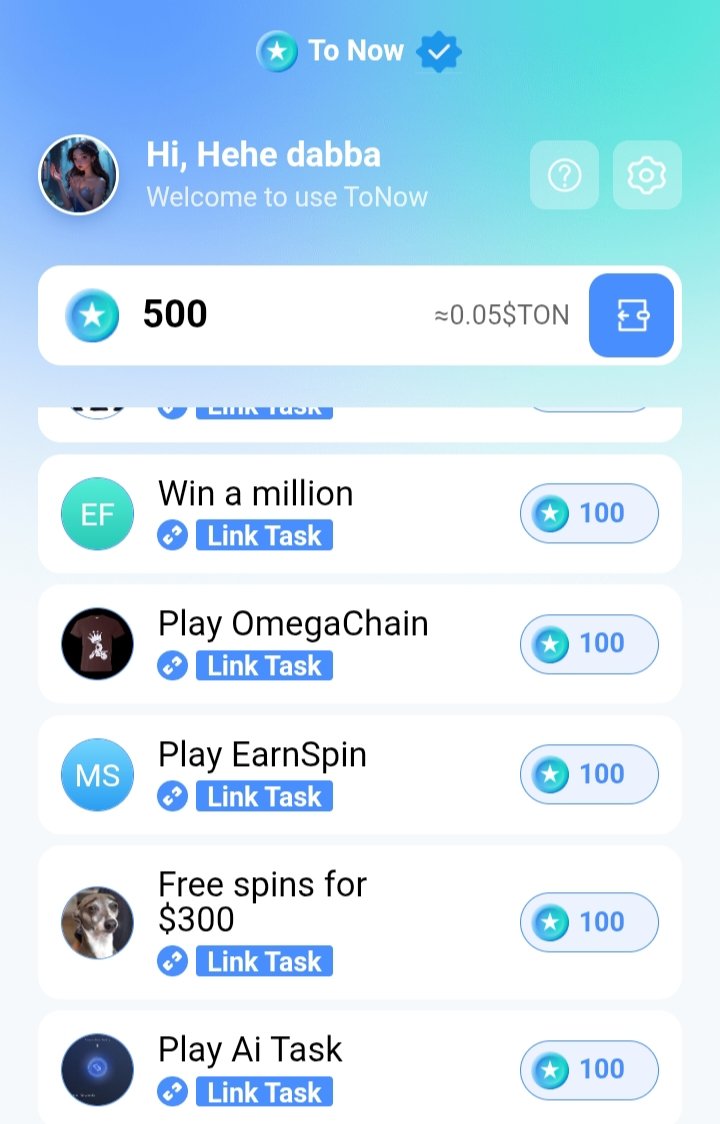Claim 100 reward for Free spins task

point(589,922)
